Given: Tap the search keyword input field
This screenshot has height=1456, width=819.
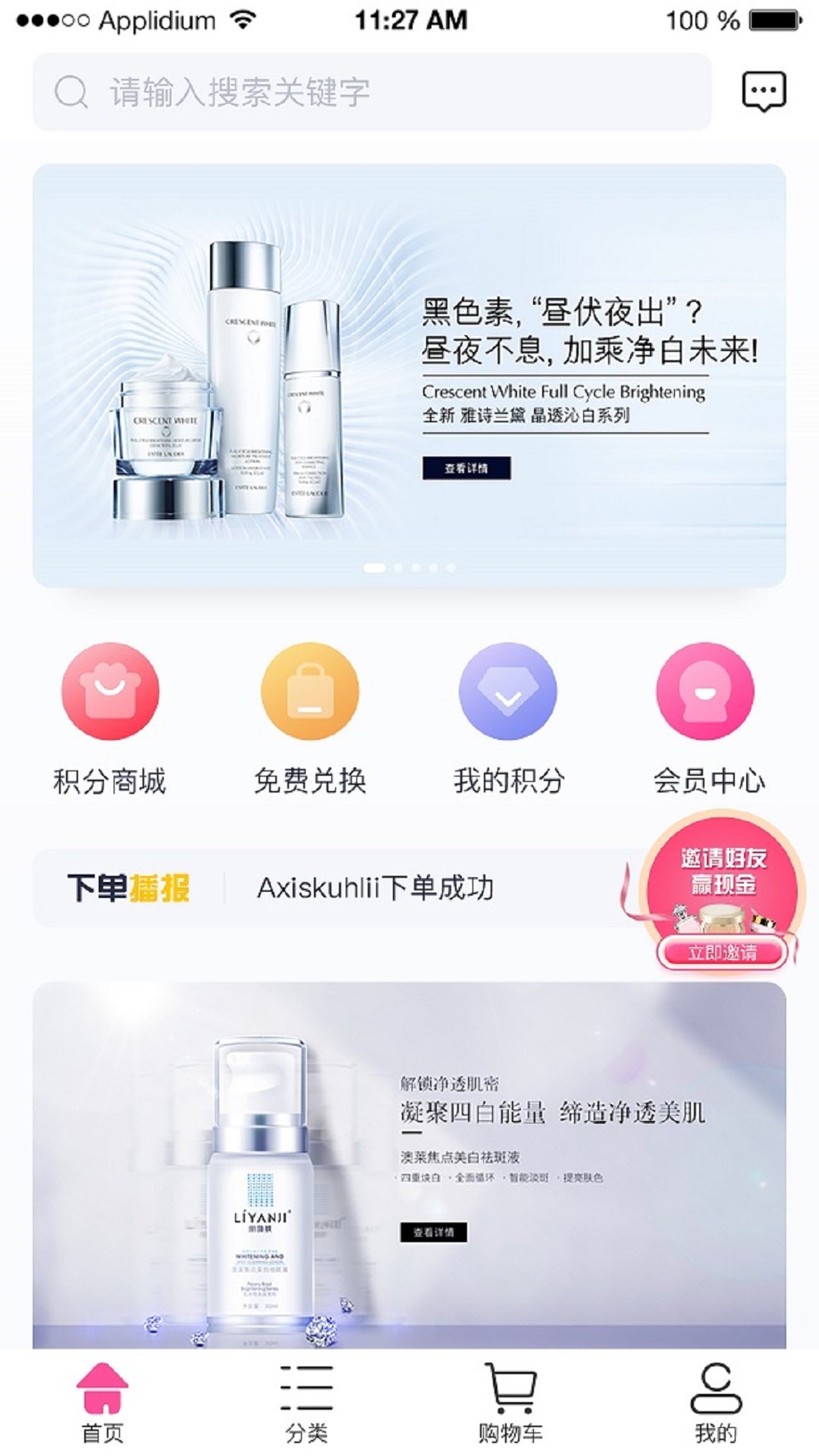Looking at the screenshot, I should [372, 93].
